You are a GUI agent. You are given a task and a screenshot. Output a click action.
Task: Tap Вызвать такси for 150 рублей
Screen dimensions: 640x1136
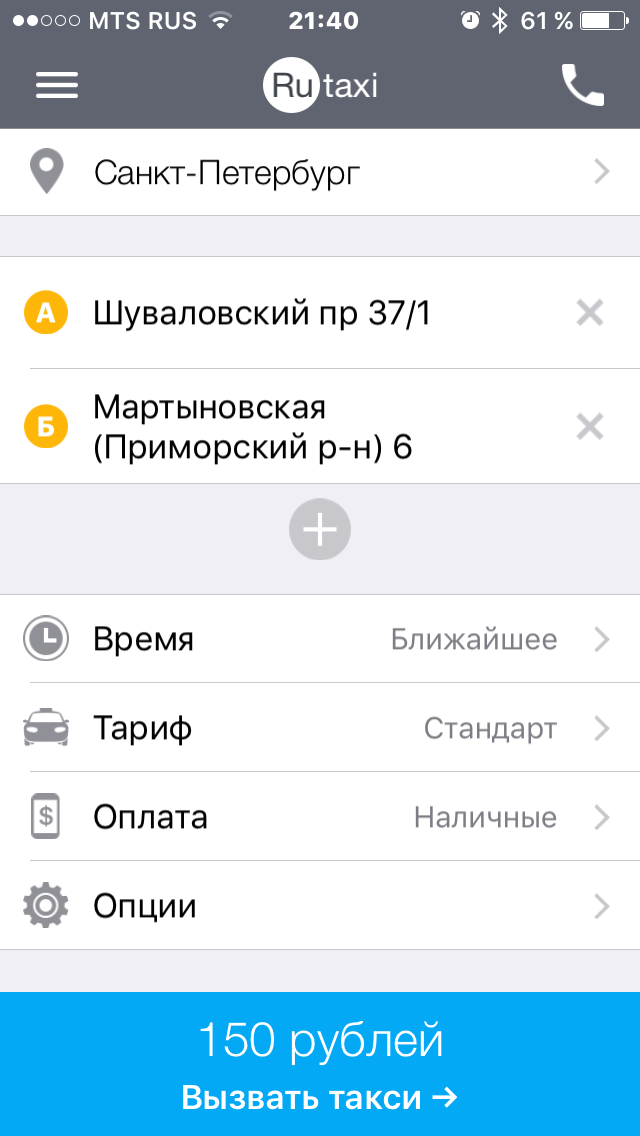click(x=320, y=1066)
